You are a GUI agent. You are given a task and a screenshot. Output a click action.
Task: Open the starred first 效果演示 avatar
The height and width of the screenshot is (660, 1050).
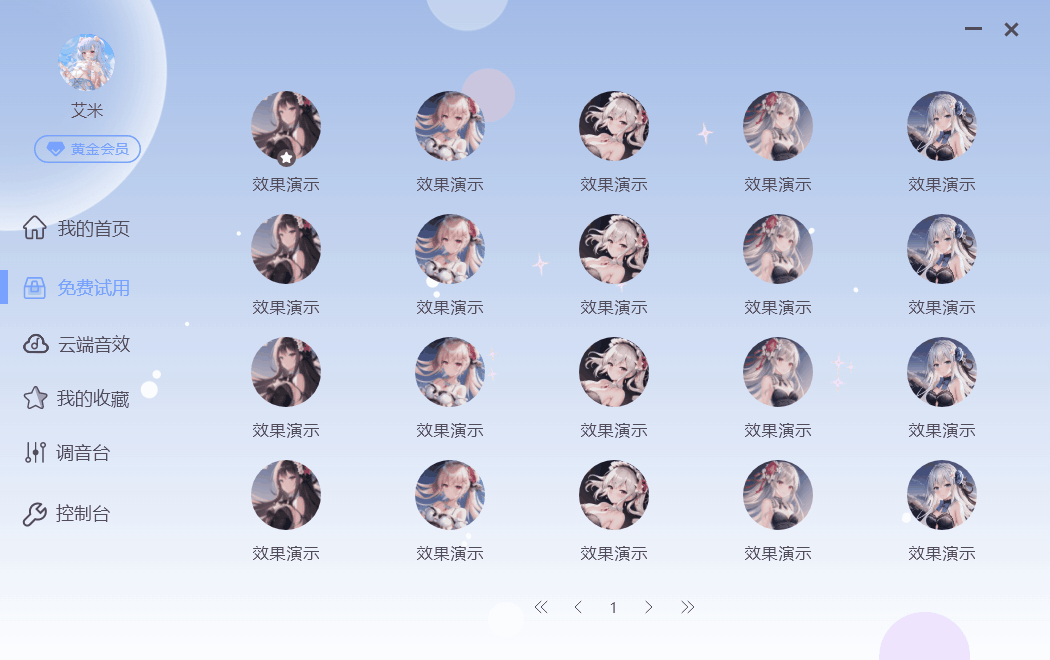tap(286, 127)
